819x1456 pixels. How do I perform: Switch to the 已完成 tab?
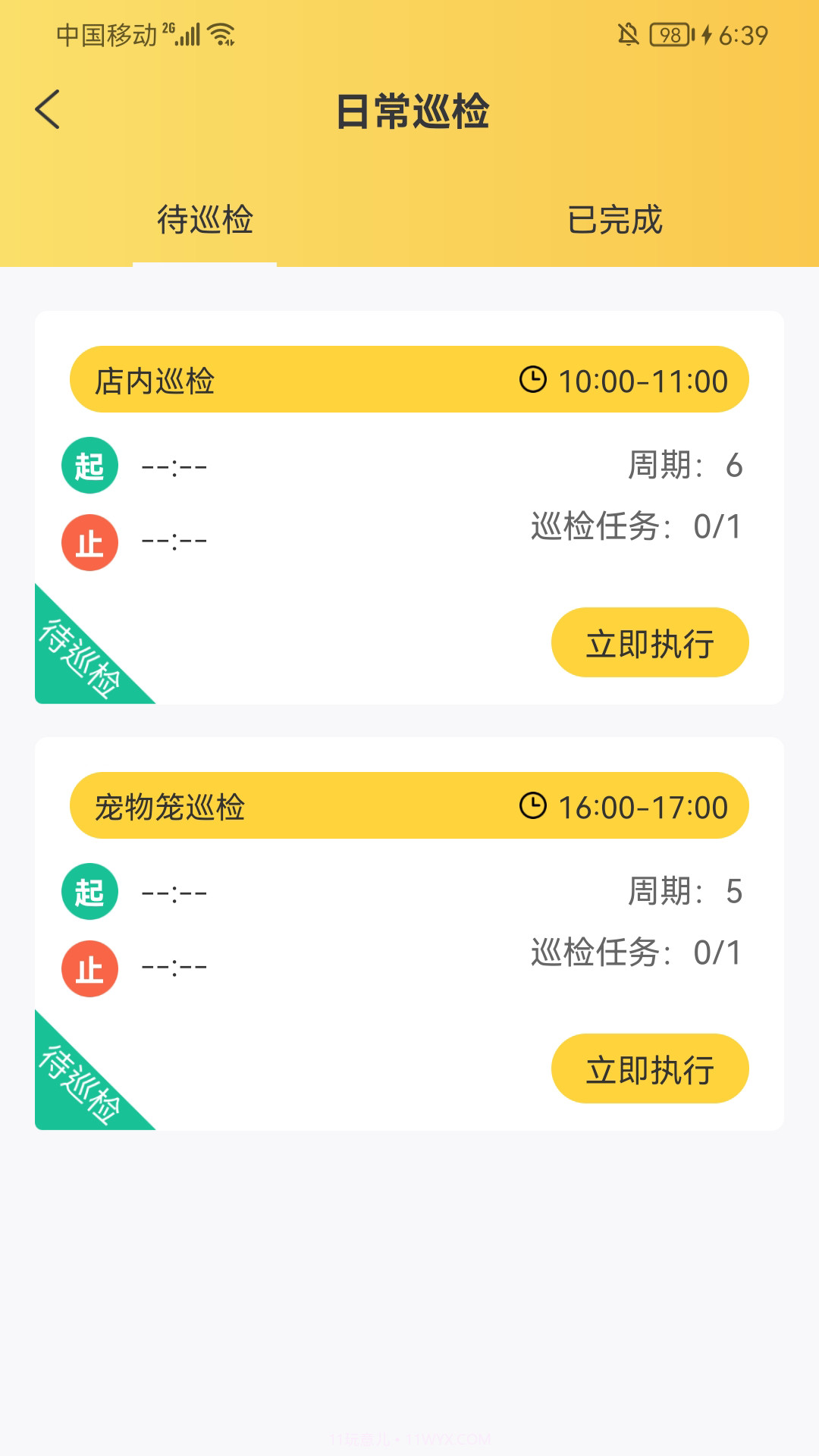click(x=614, y=220)
